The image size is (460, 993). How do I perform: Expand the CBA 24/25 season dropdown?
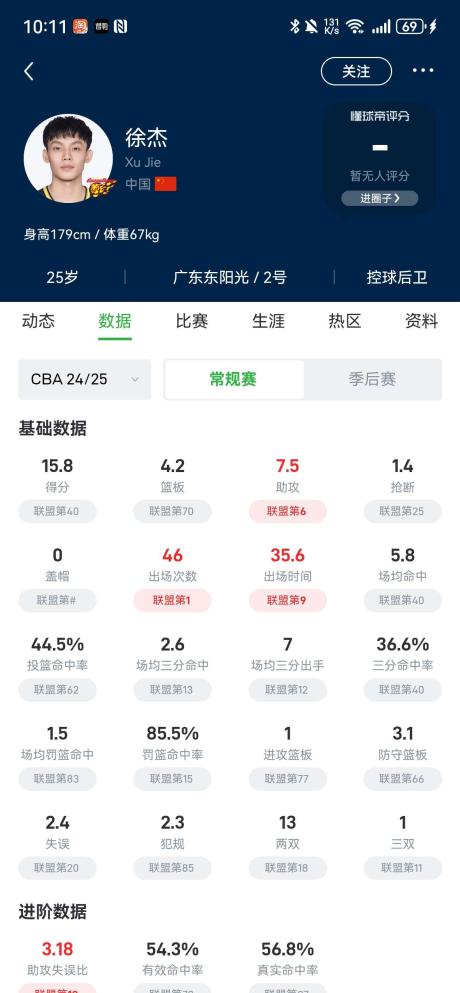click(x=84, y=379)
